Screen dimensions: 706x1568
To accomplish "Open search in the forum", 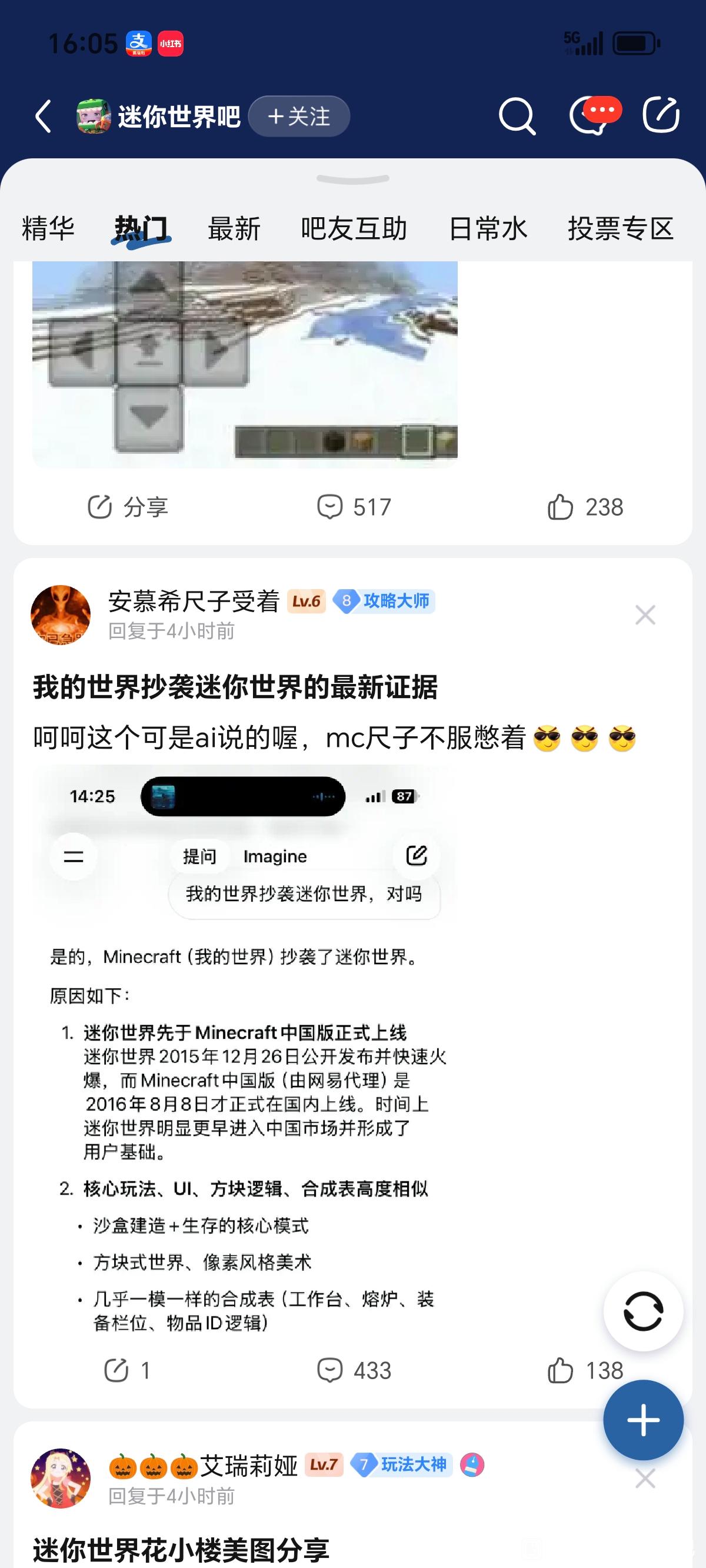I will (517, 117).
